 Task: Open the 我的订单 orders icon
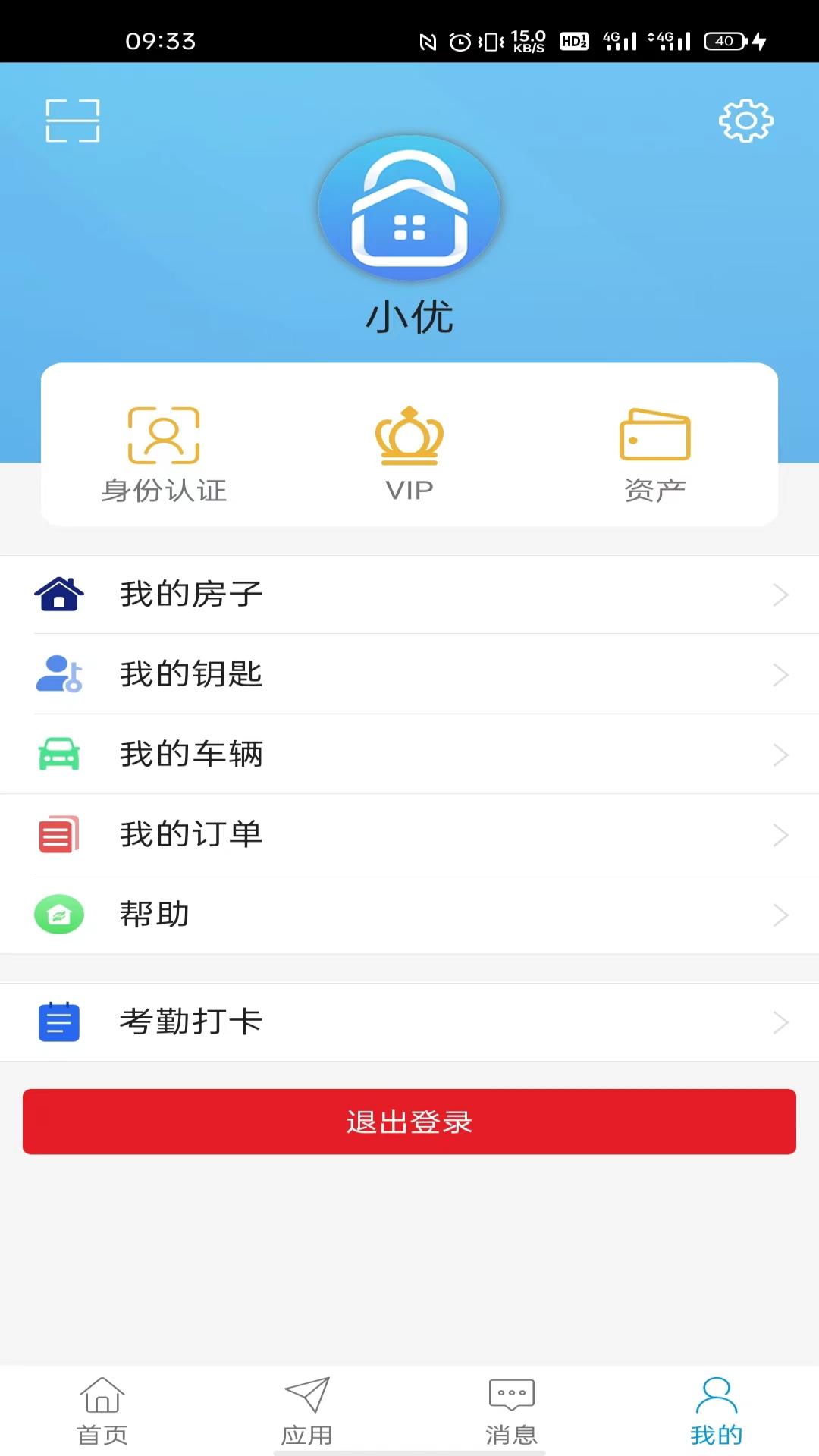tap(61, 834)
